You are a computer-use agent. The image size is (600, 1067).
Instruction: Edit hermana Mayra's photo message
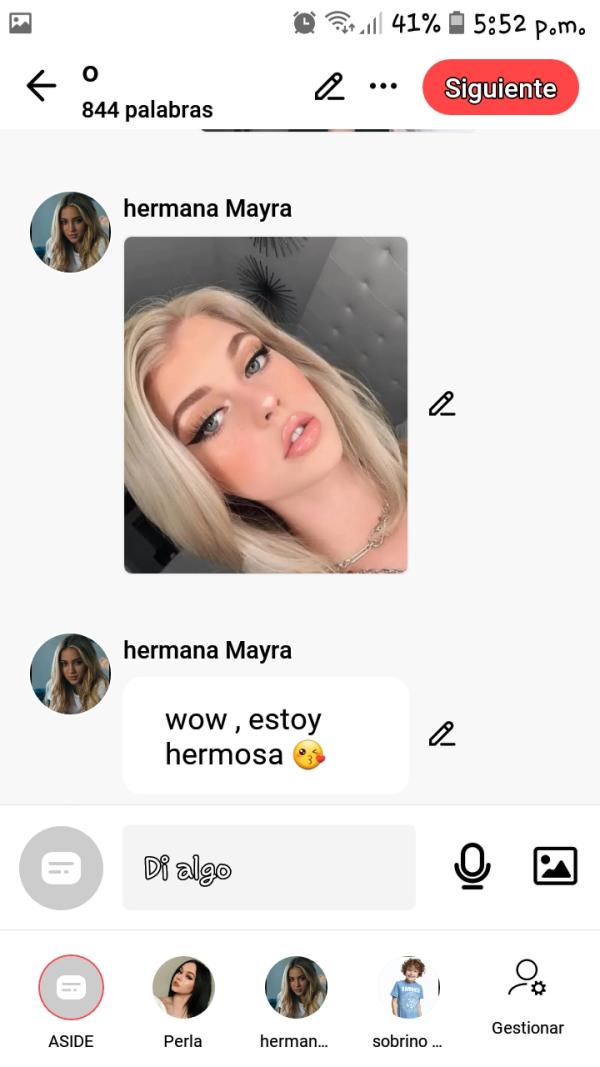coord(441,404)
